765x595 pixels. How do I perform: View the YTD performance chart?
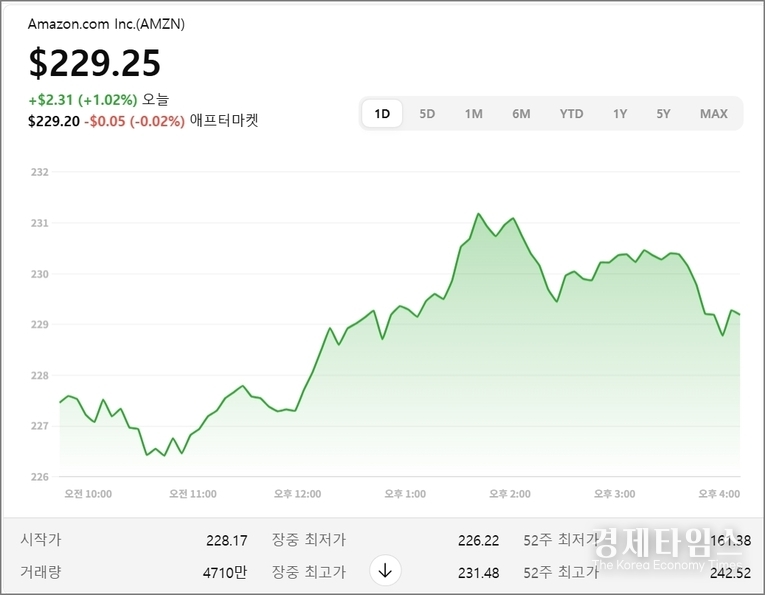pos(571,114)
